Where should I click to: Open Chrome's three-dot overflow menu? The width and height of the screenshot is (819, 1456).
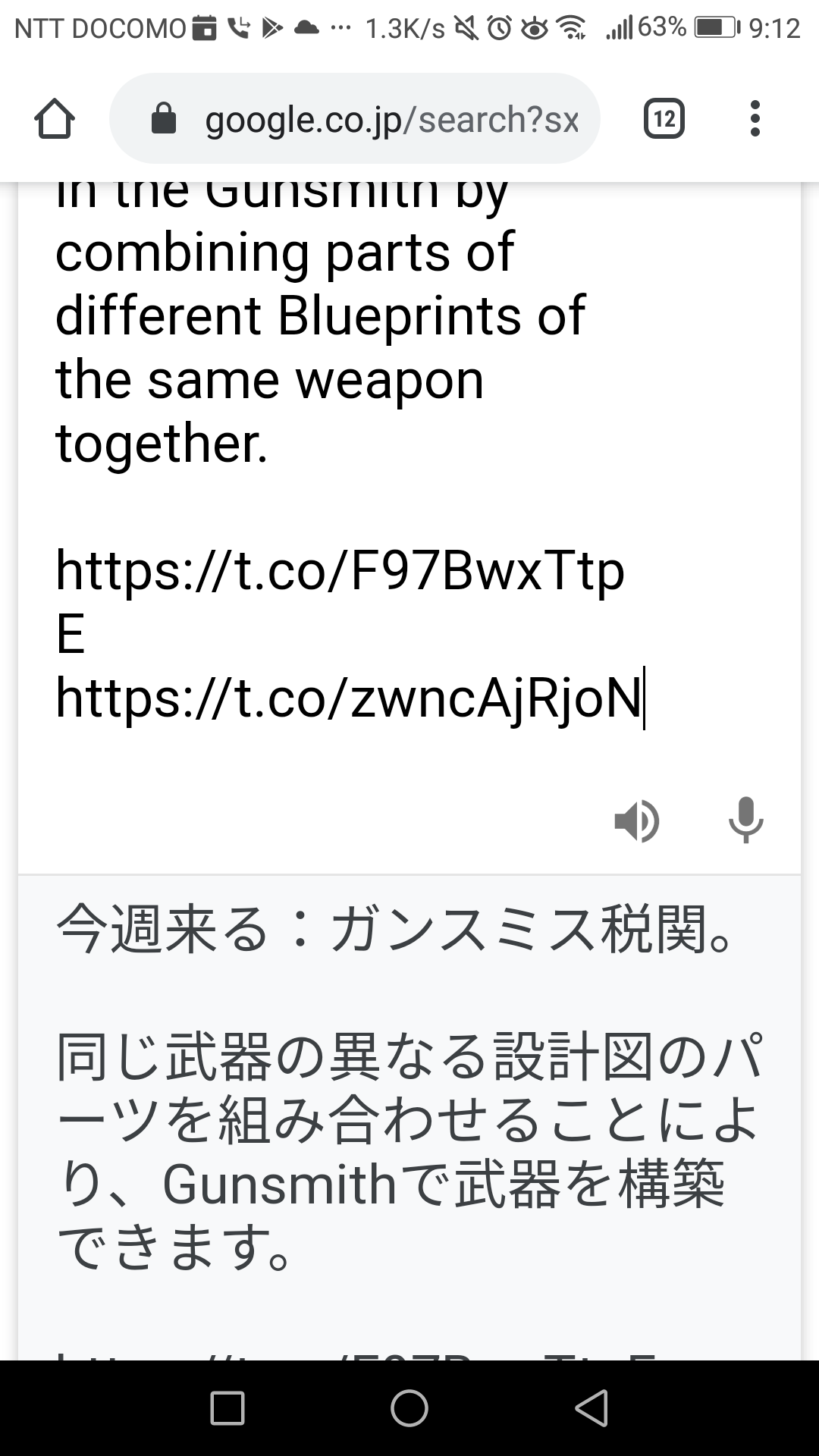coord(755,119)
